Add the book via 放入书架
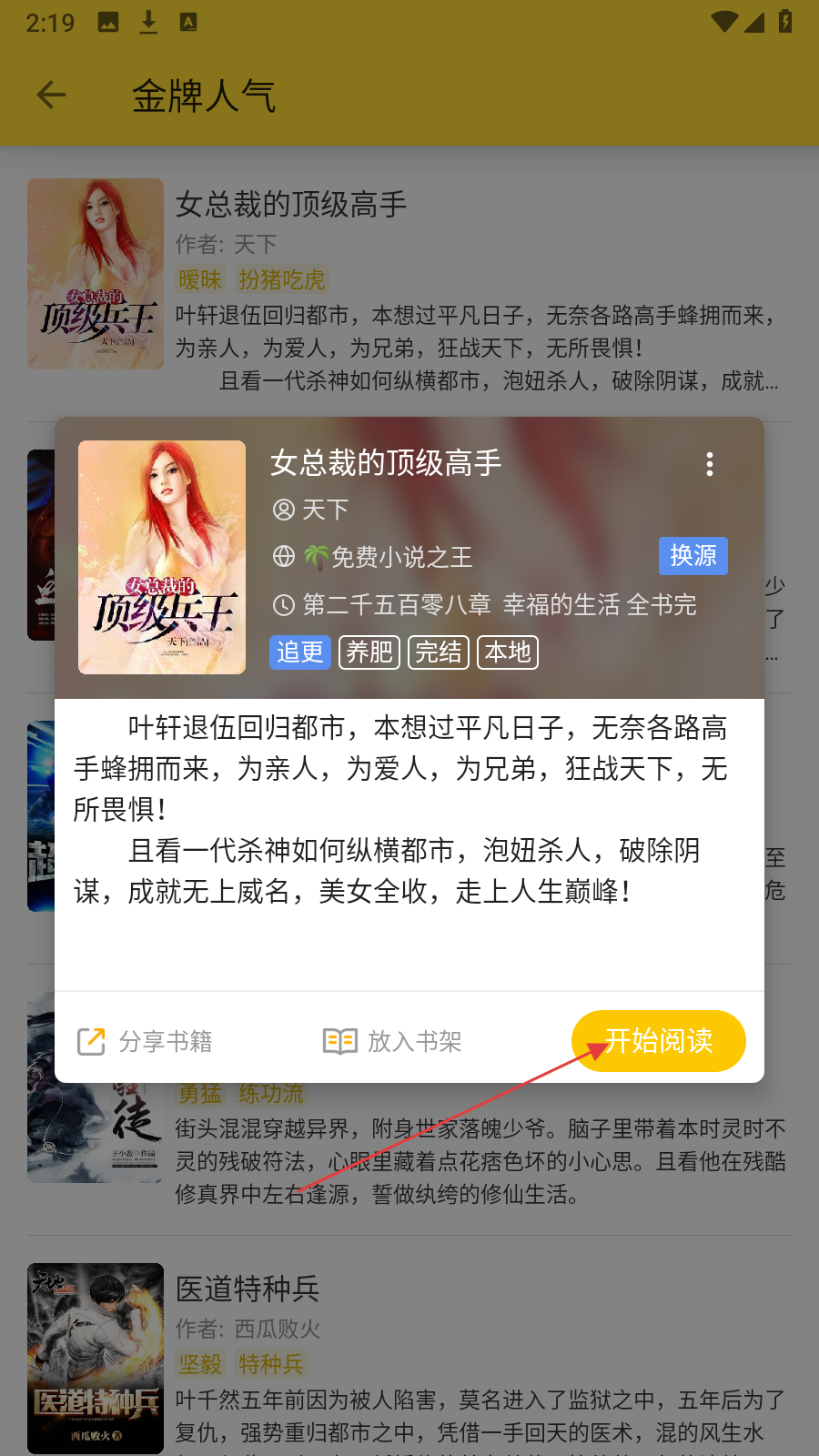 tap(393, 1041)
